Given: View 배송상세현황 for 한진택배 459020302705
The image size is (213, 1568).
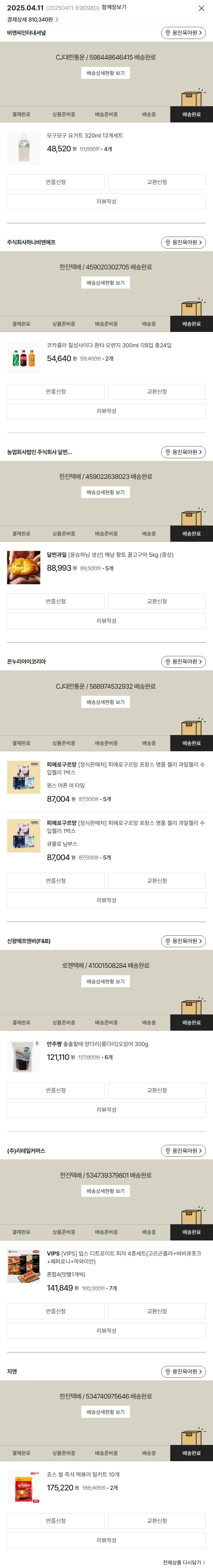Looking at the screenshot, I should coord(106,283).
